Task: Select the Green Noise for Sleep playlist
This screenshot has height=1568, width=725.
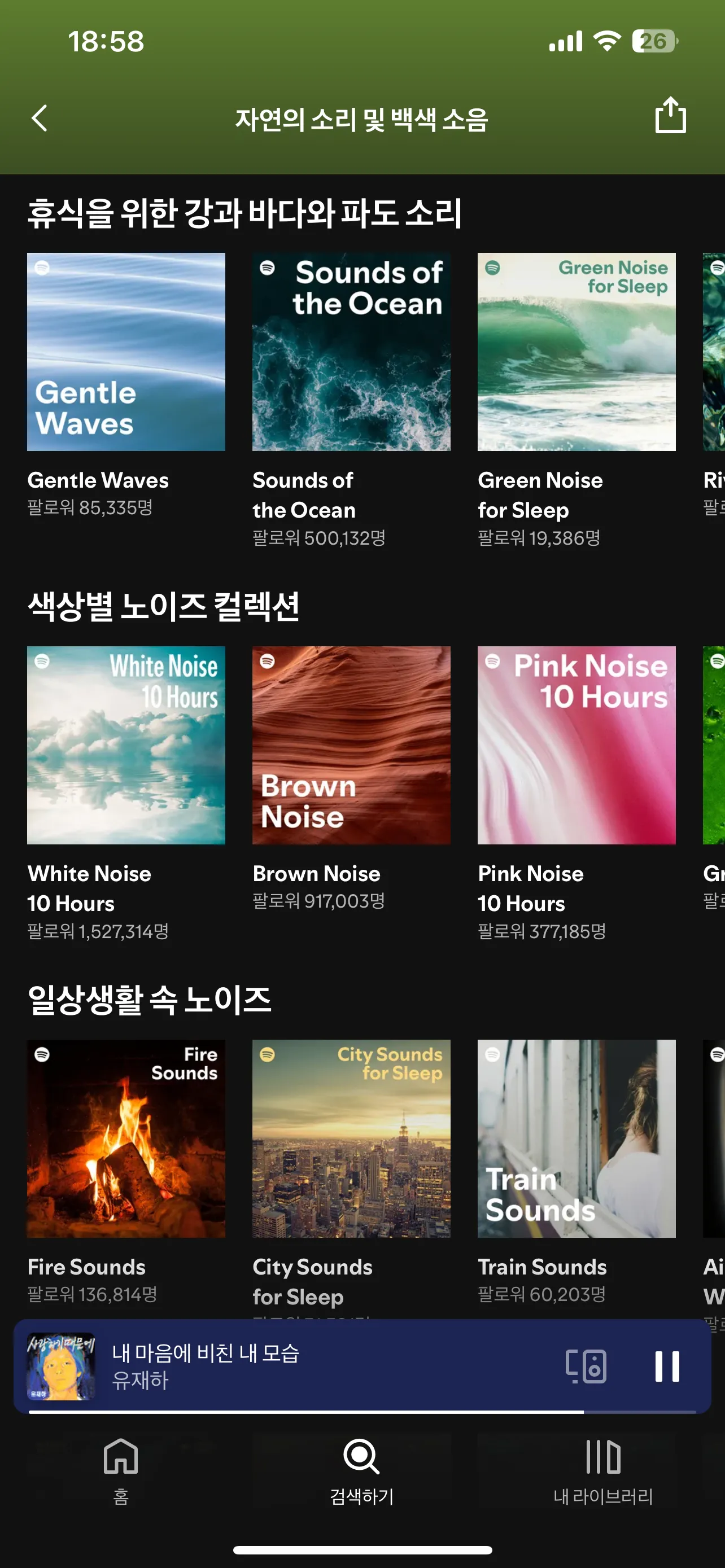Action: 576,352
